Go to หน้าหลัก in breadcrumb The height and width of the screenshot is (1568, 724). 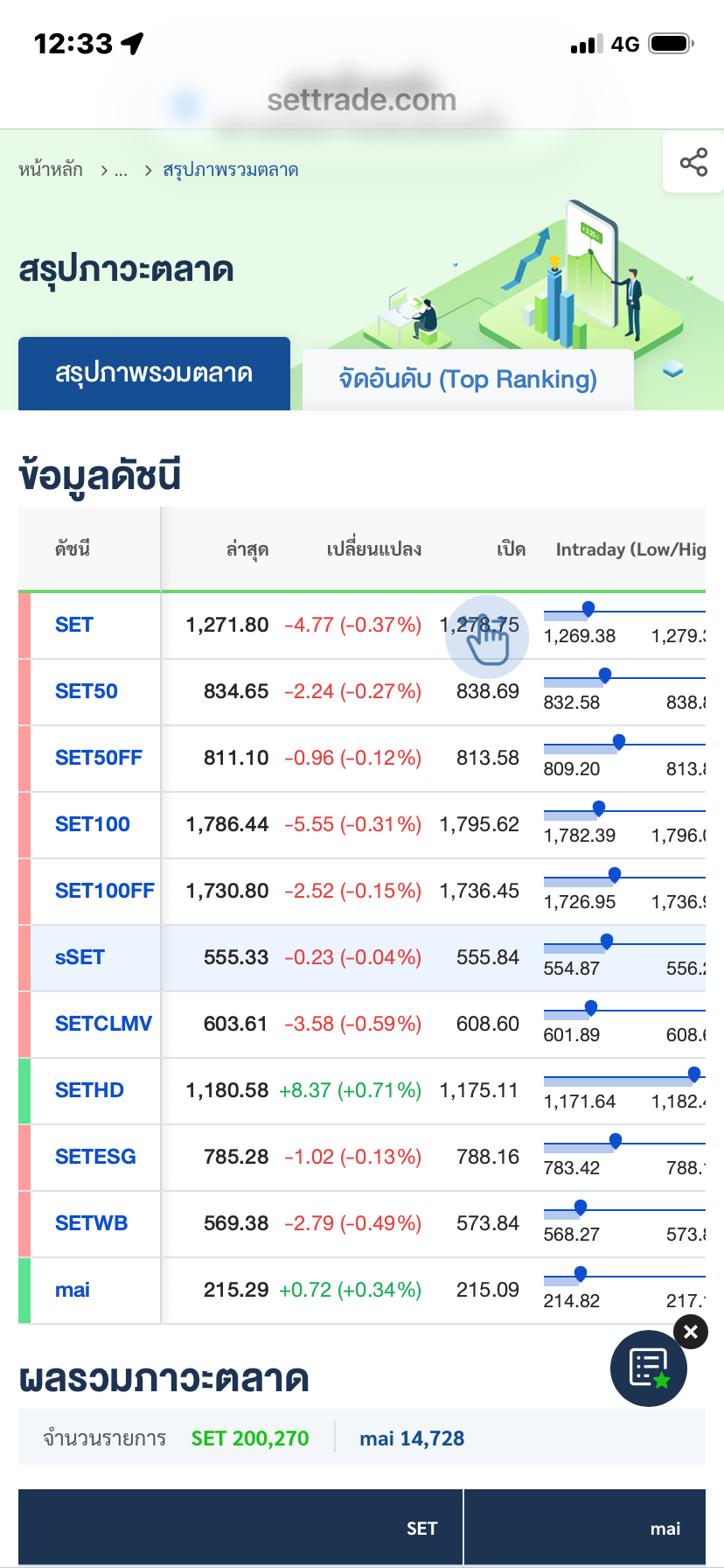tap(51, 170)
